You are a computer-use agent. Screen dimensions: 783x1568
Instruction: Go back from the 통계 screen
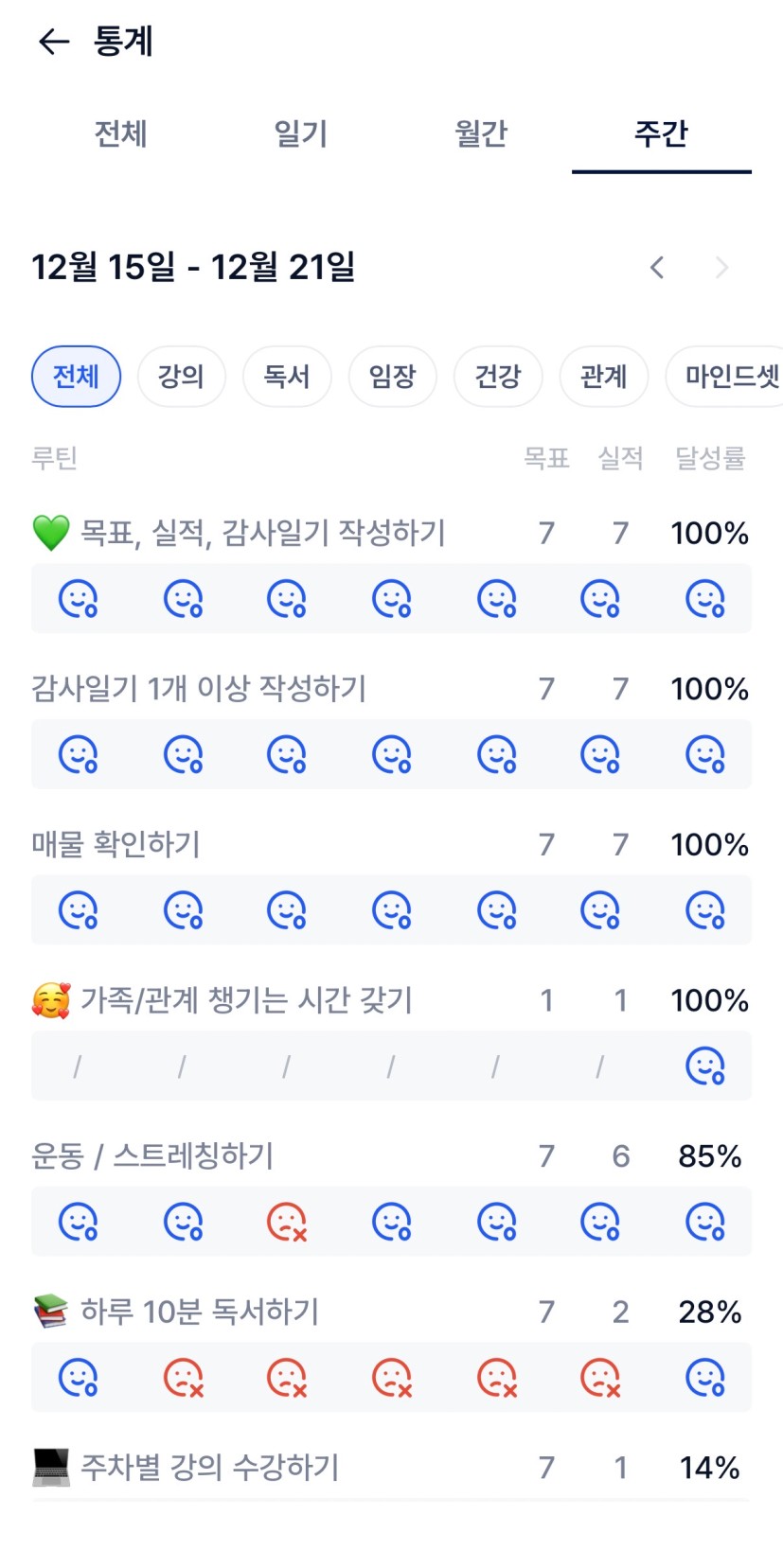pos(53,42)
